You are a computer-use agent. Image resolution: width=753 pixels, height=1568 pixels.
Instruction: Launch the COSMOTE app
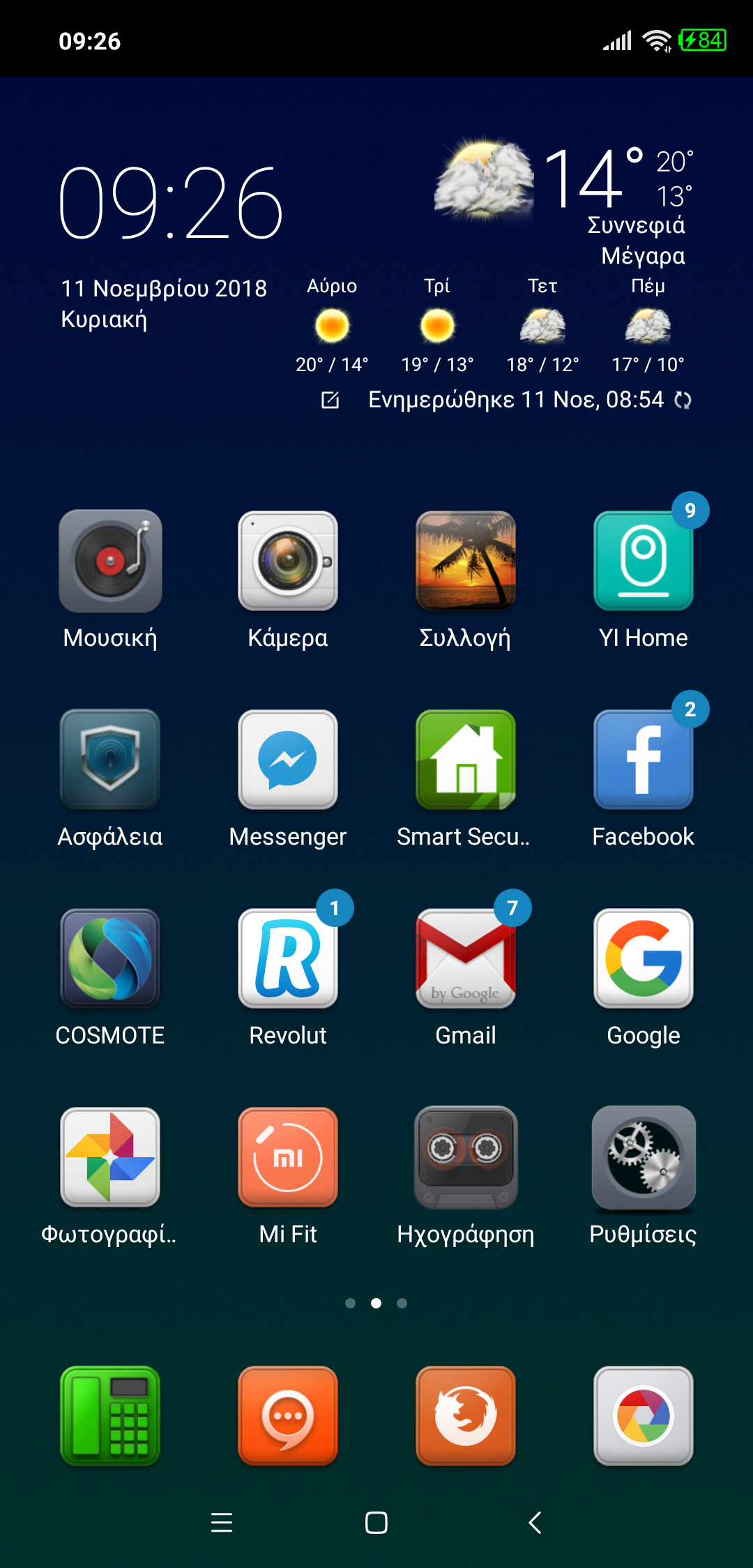tap(110, 958)
